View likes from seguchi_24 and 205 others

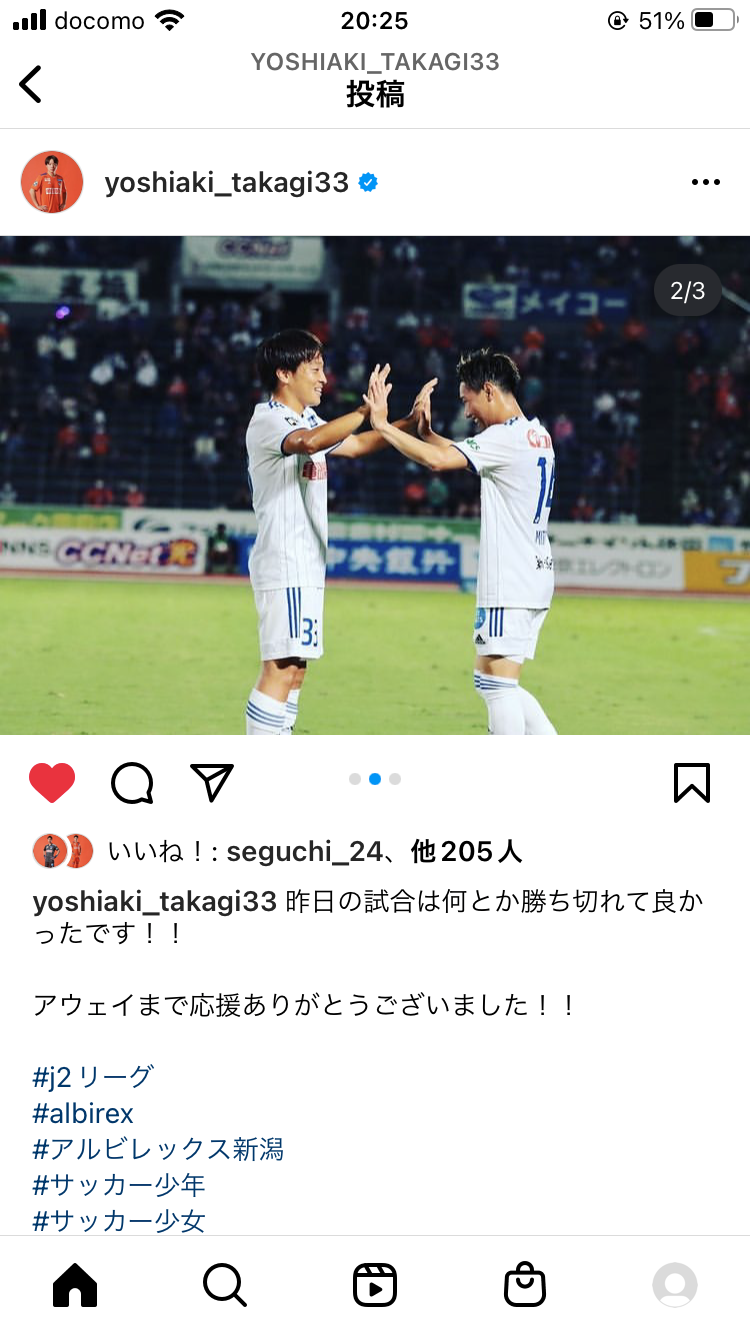[315, 851]
